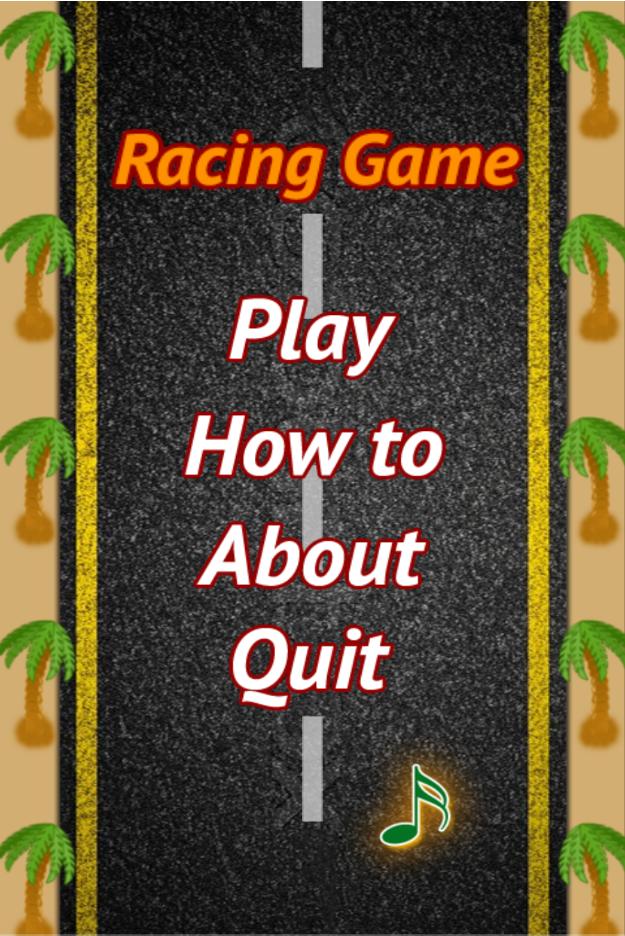Viewport: 625px width, 936px height.
Task: Toggle music with the note icon
Action: 418,807
